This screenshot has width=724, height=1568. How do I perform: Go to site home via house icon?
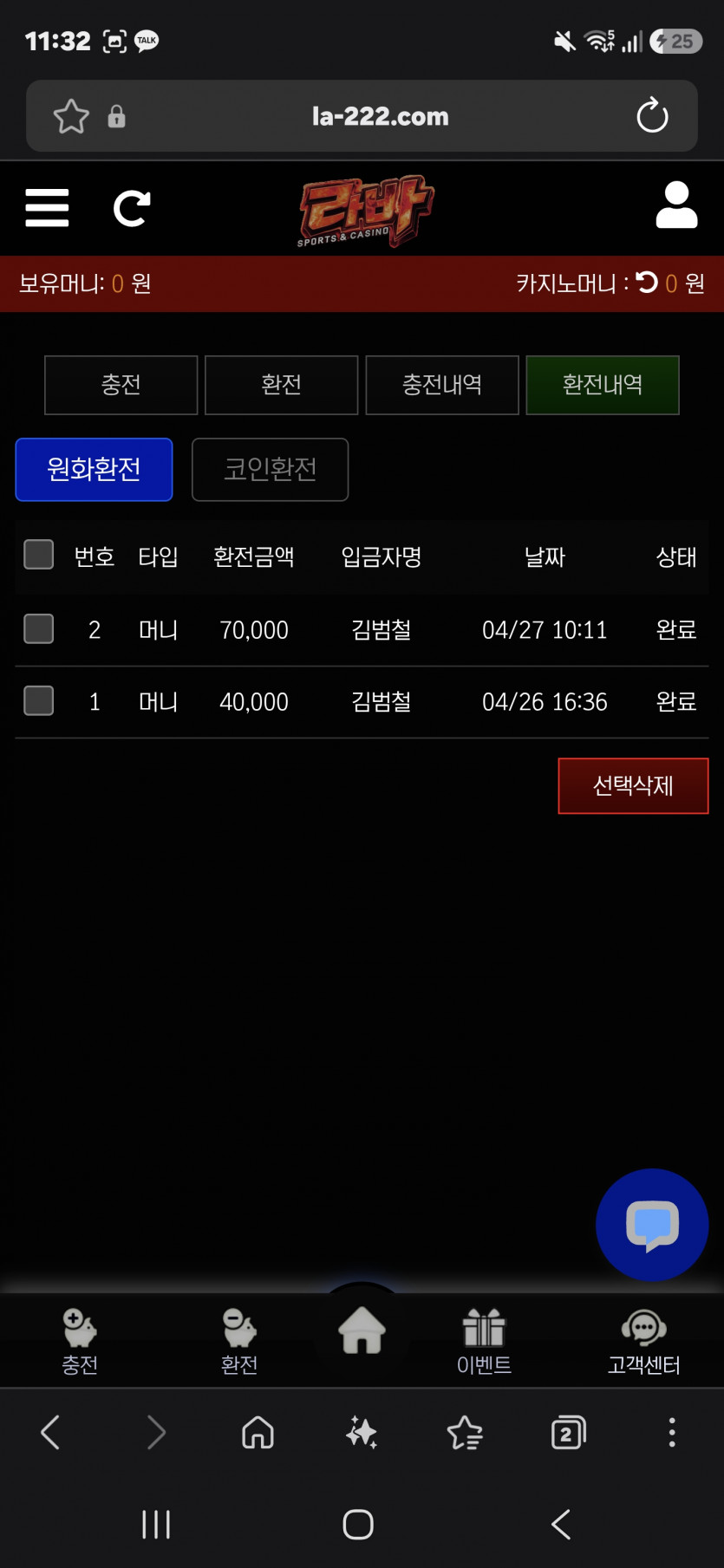(362, 1330)
